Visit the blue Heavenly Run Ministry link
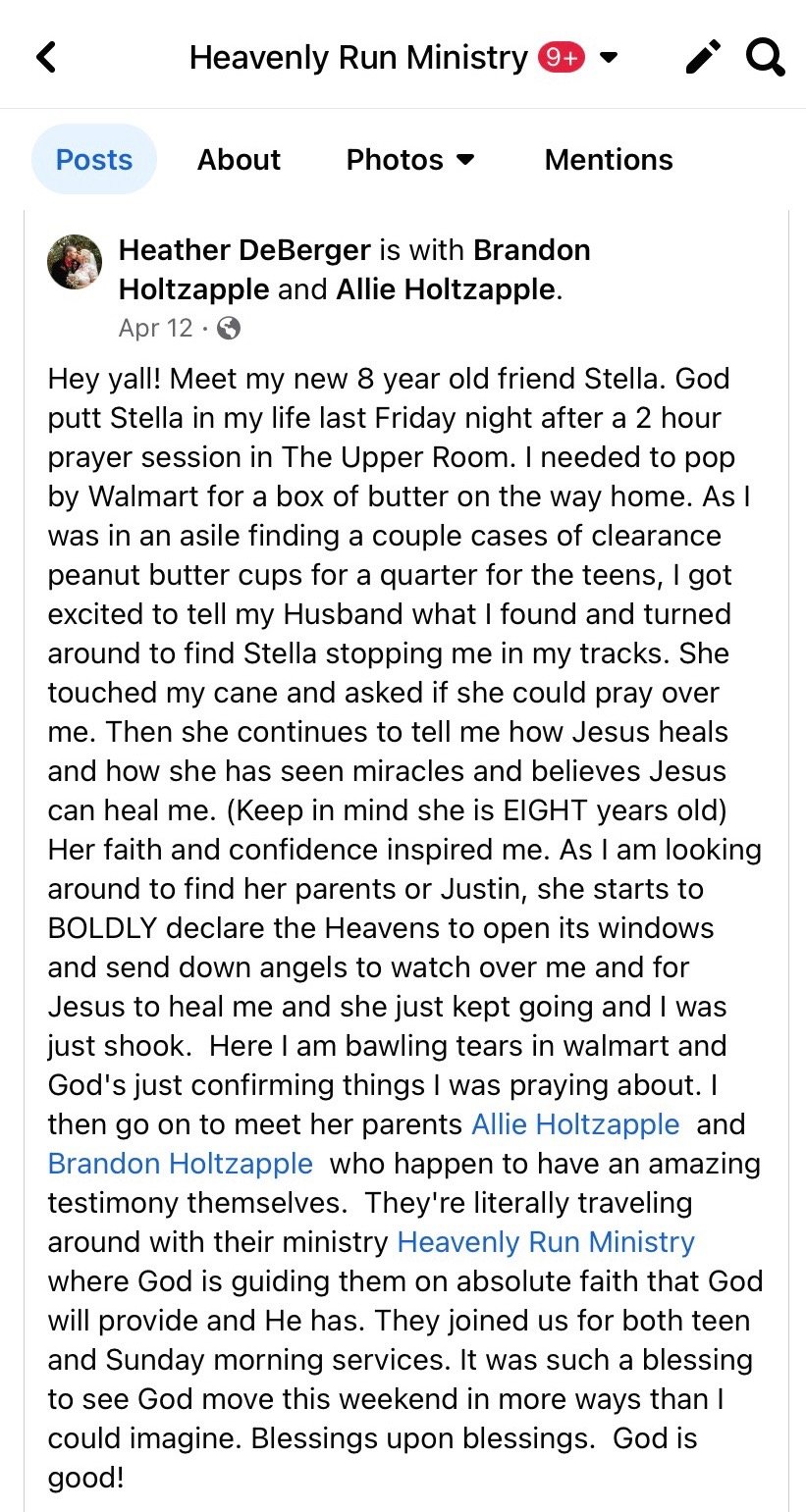The image size is (806, 1512). click(546, 1241)
